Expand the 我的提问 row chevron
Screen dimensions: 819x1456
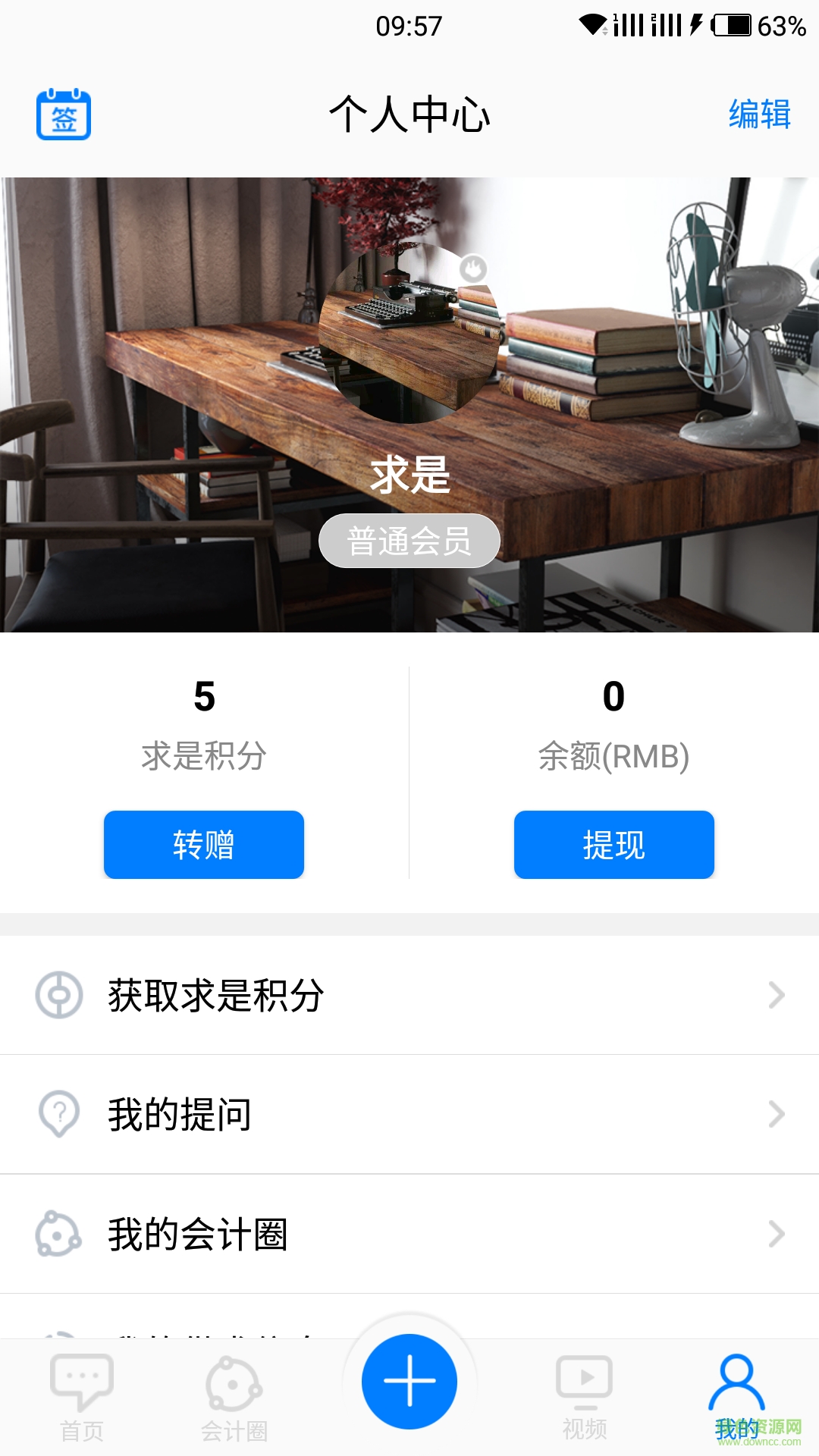click(x=775, y=1115)
